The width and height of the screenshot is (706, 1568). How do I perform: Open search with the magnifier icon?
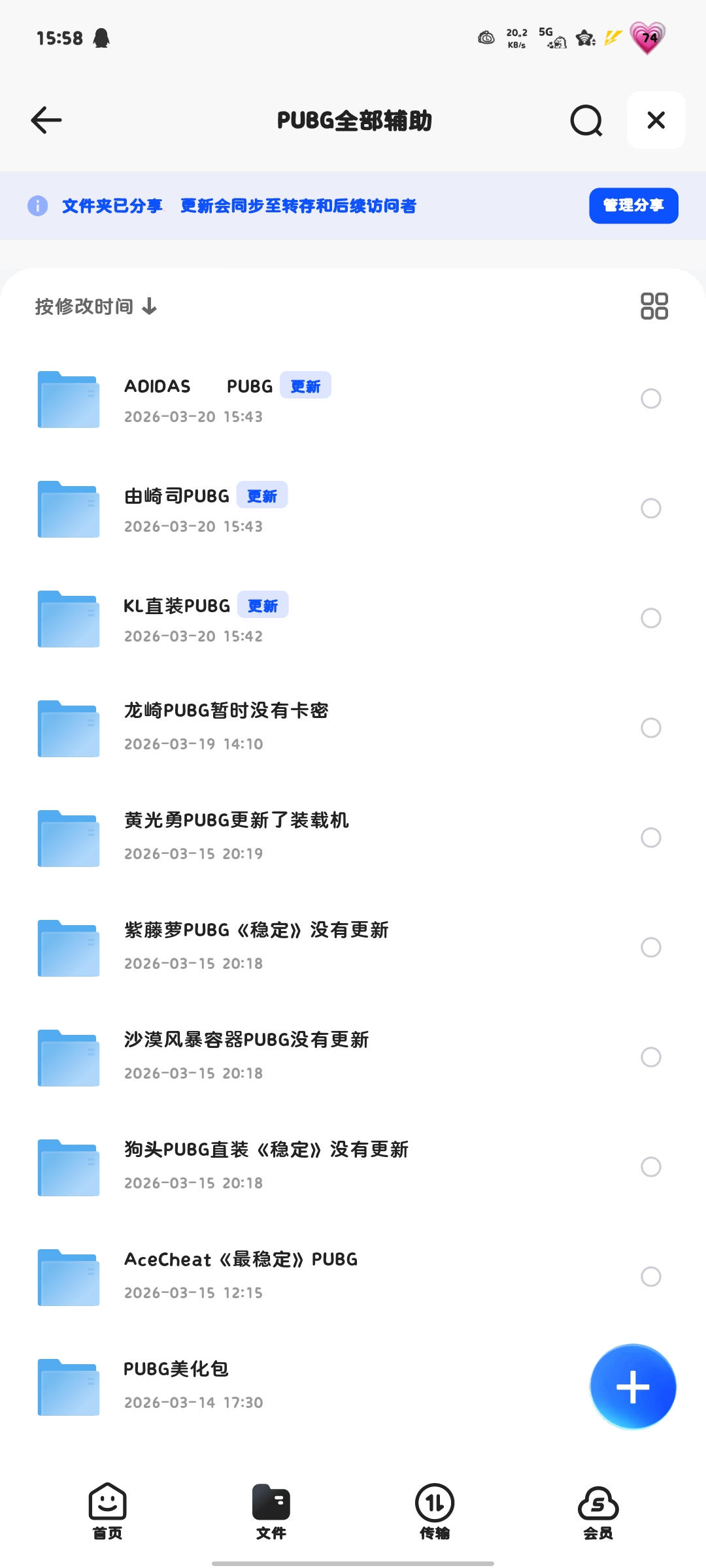tap(585, 120)
